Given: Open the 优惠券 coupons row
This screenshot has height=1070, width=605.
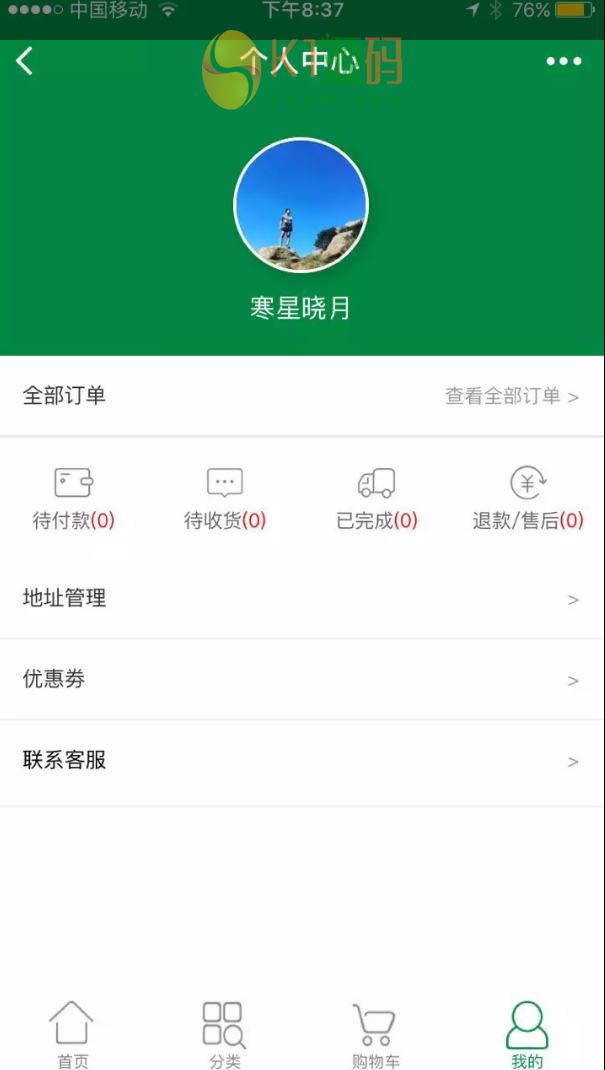Looking at the screenshot, I should coord(300,680).
